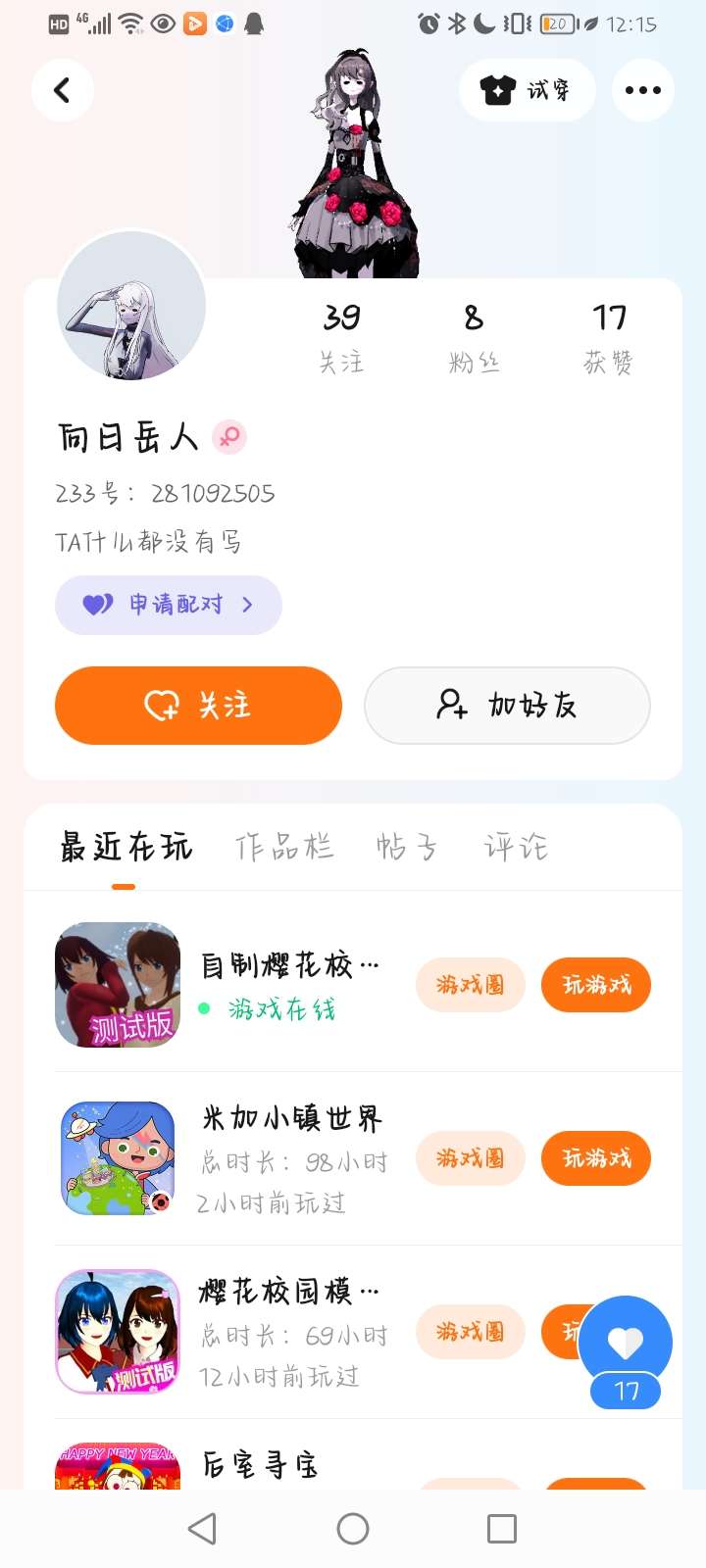View the 8 粉丝 followers list
This screenshot has width=706, height=1568.
pos(474,337)
